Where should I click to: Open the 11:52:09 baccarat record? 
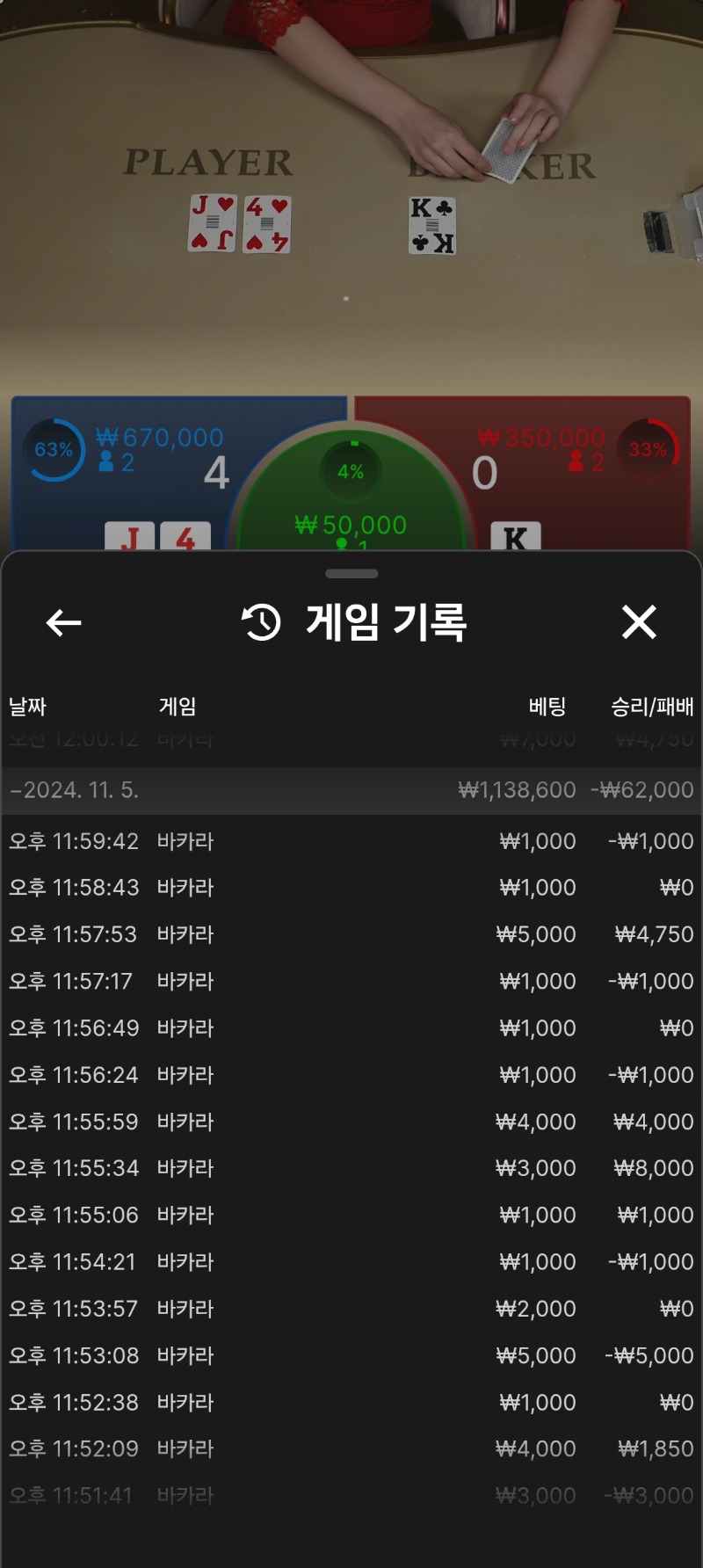coord(351,1448)
